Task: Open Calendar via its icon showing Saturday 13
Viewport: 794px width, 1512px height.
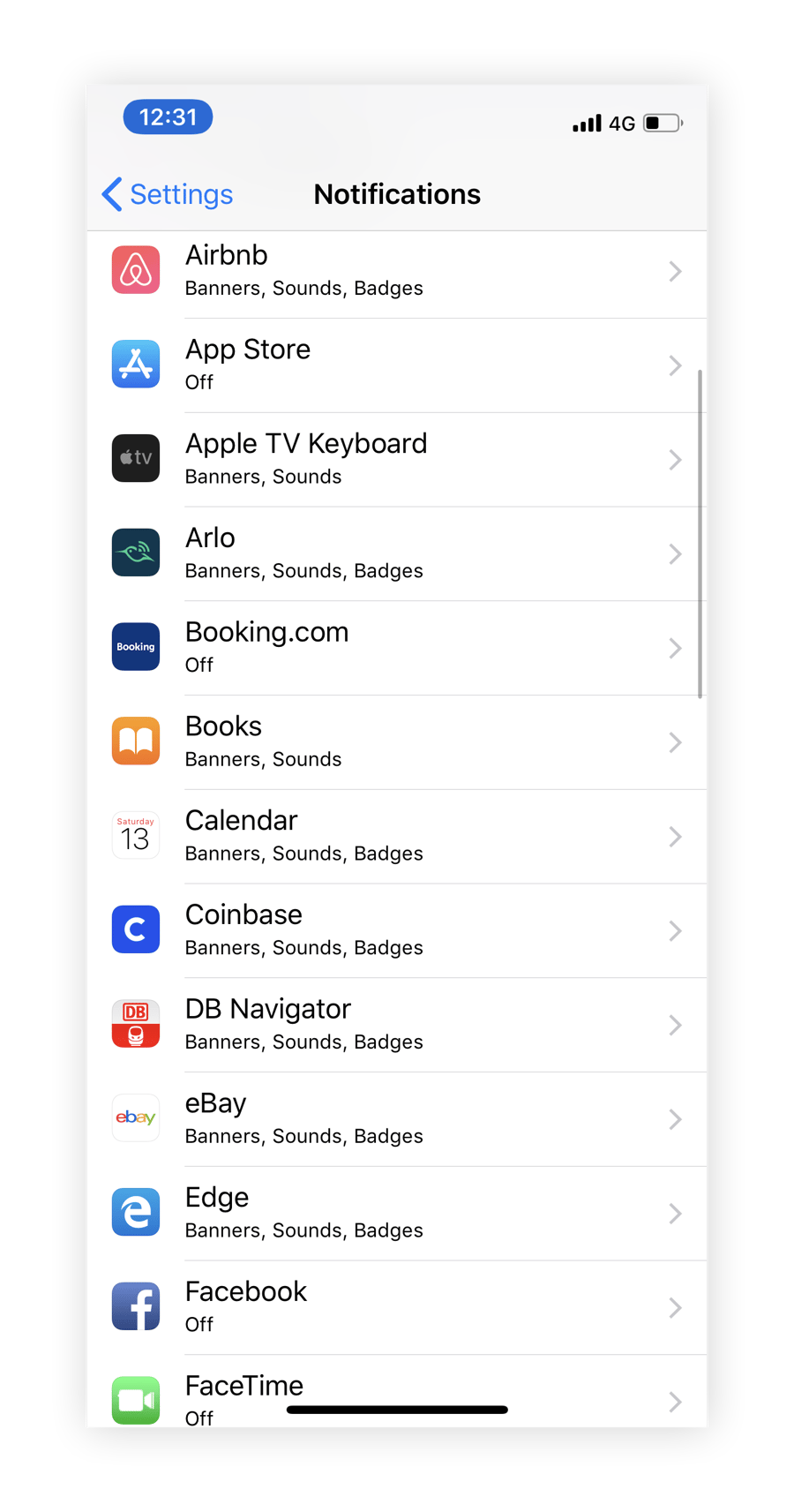Action: [x=136, y=835]
